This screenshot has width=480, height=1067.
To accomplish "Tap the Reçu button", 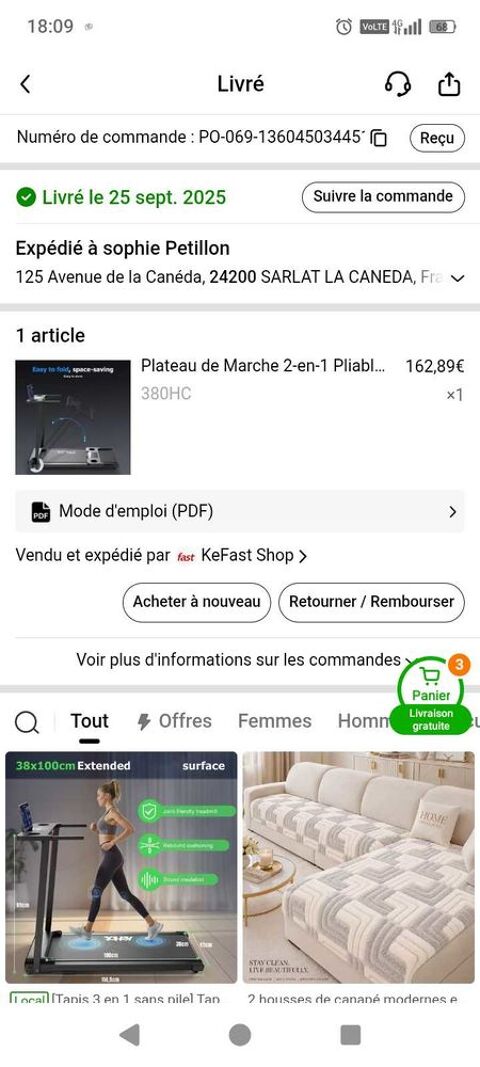I will point(437,138).
